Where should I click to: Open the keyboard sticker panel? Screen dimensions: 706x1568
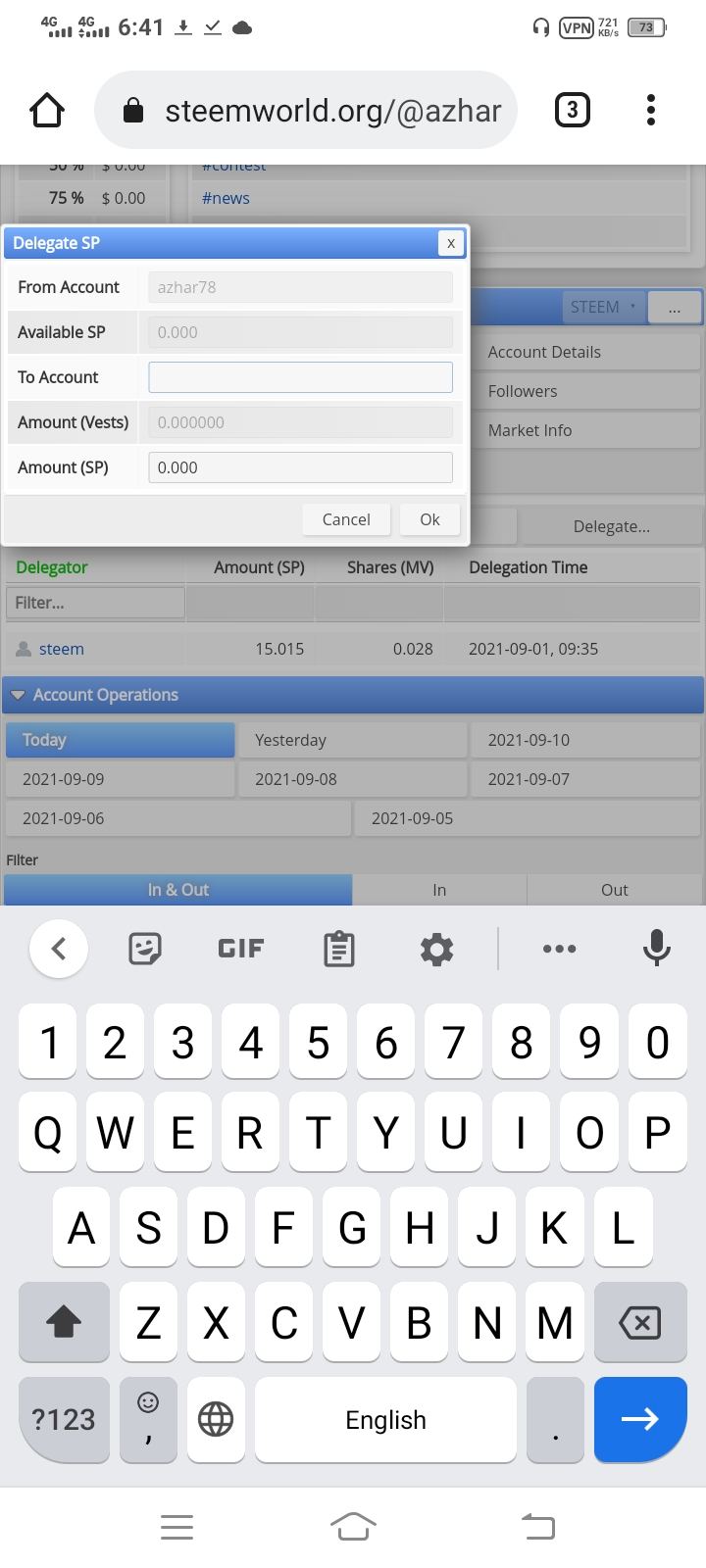pos(145,949)
